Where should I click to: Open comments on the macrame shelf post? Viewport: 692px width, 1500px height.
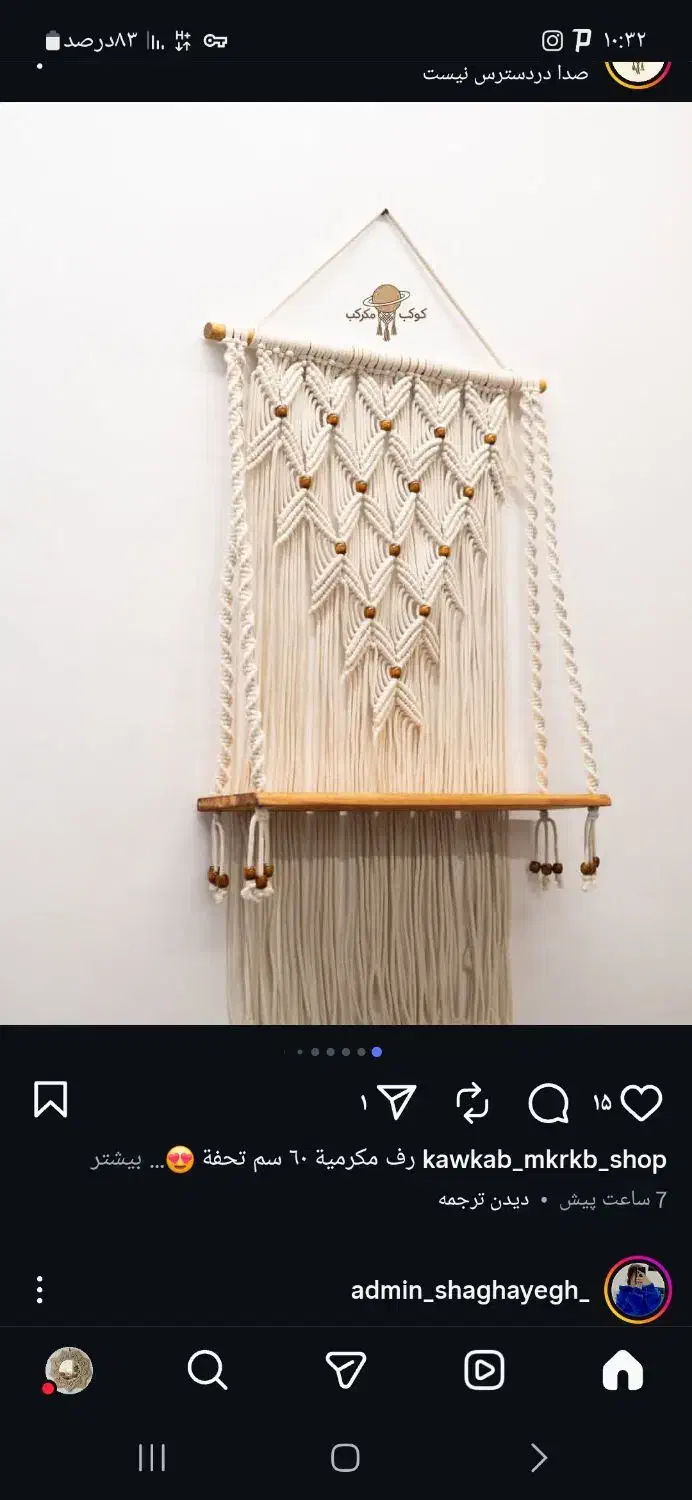coord(548,1103)
